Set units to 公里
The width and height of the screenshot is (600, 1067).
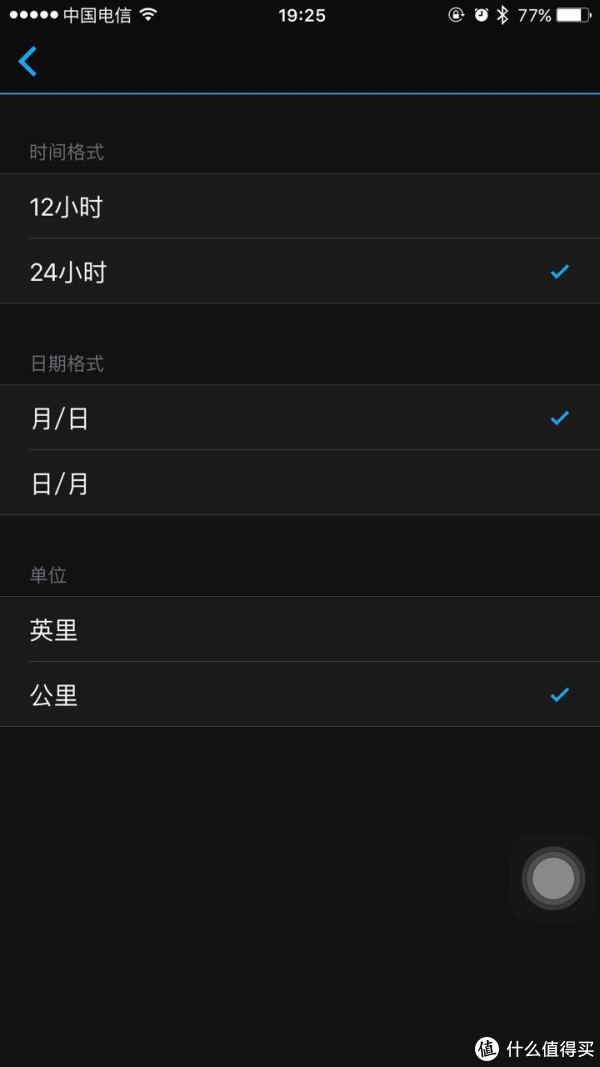[300, 694]
